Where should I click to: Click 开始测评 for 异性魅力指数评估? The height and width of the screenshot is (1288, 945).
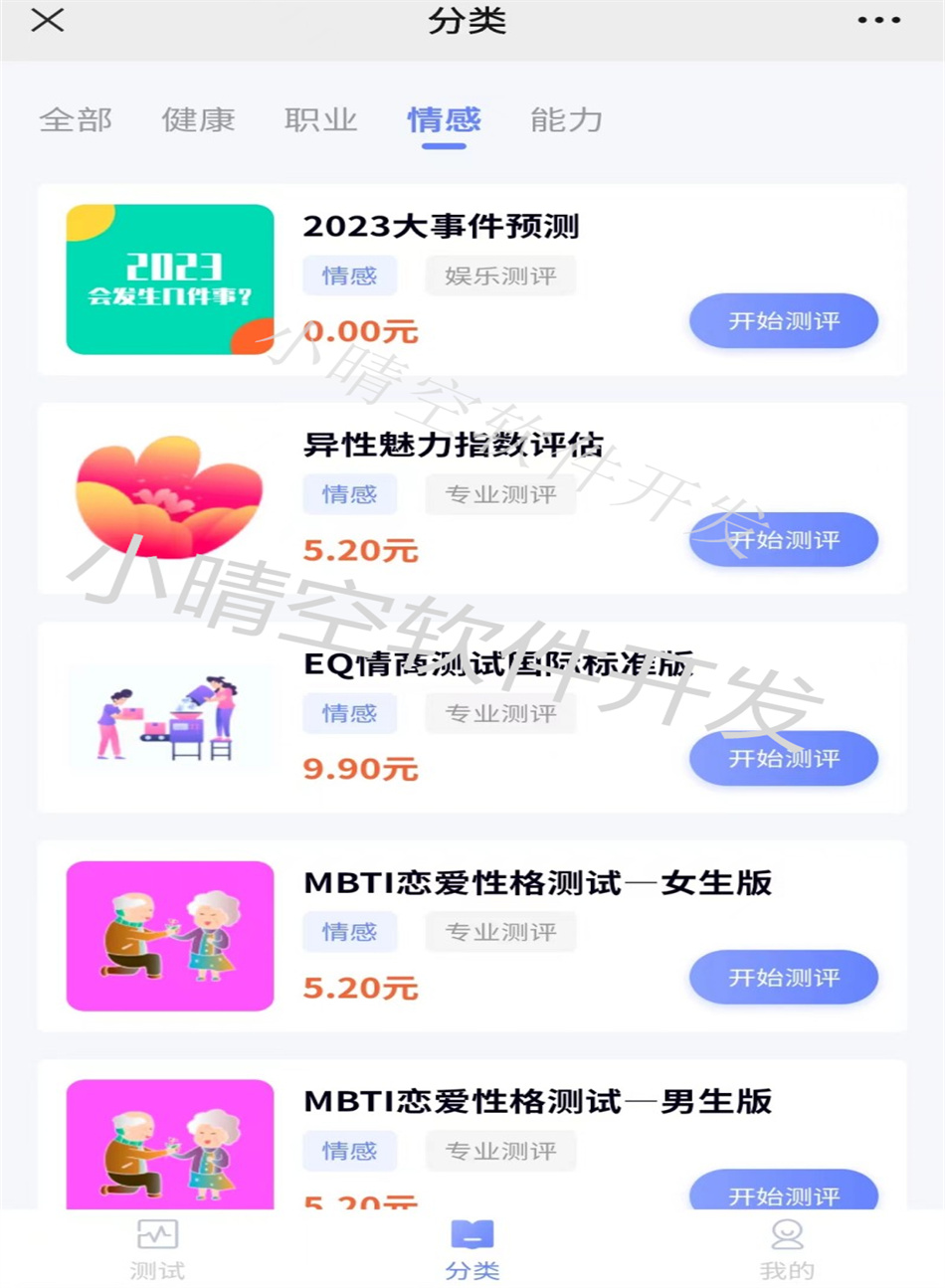click(783, 539)
